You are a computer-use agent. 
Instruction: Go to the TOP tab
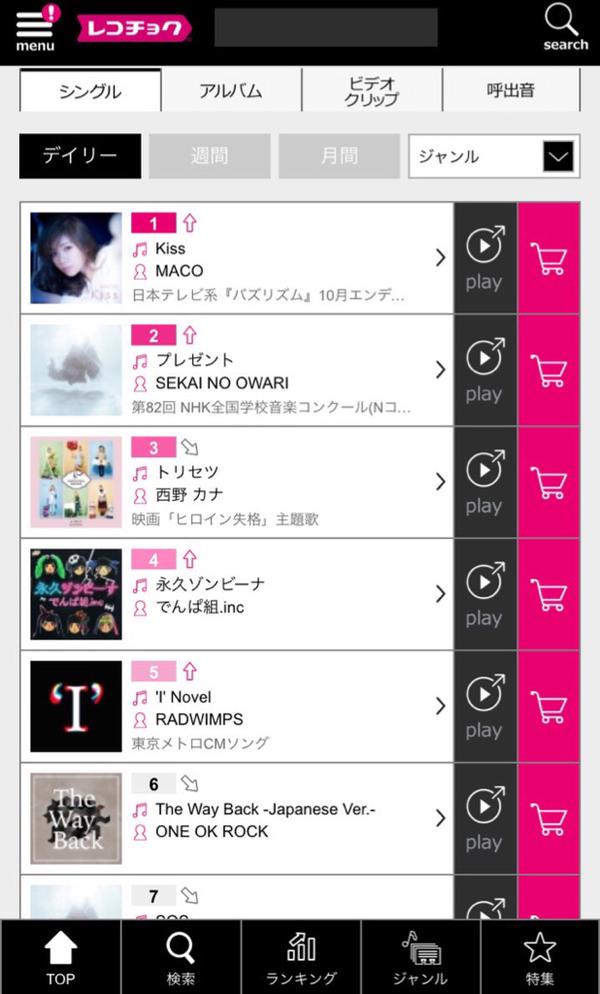(60, 957)
